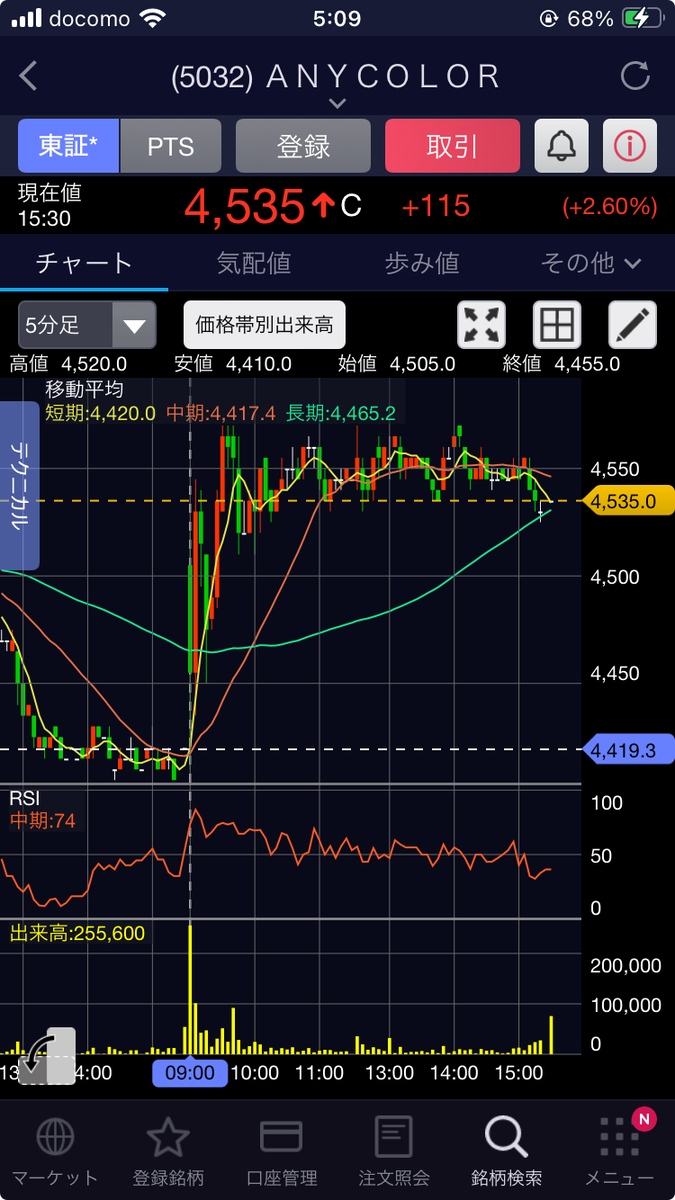The height and width of the screenshot is (1200, 675).
Task: Open the 5分足 interval dropdown
Action: [87, 325]
